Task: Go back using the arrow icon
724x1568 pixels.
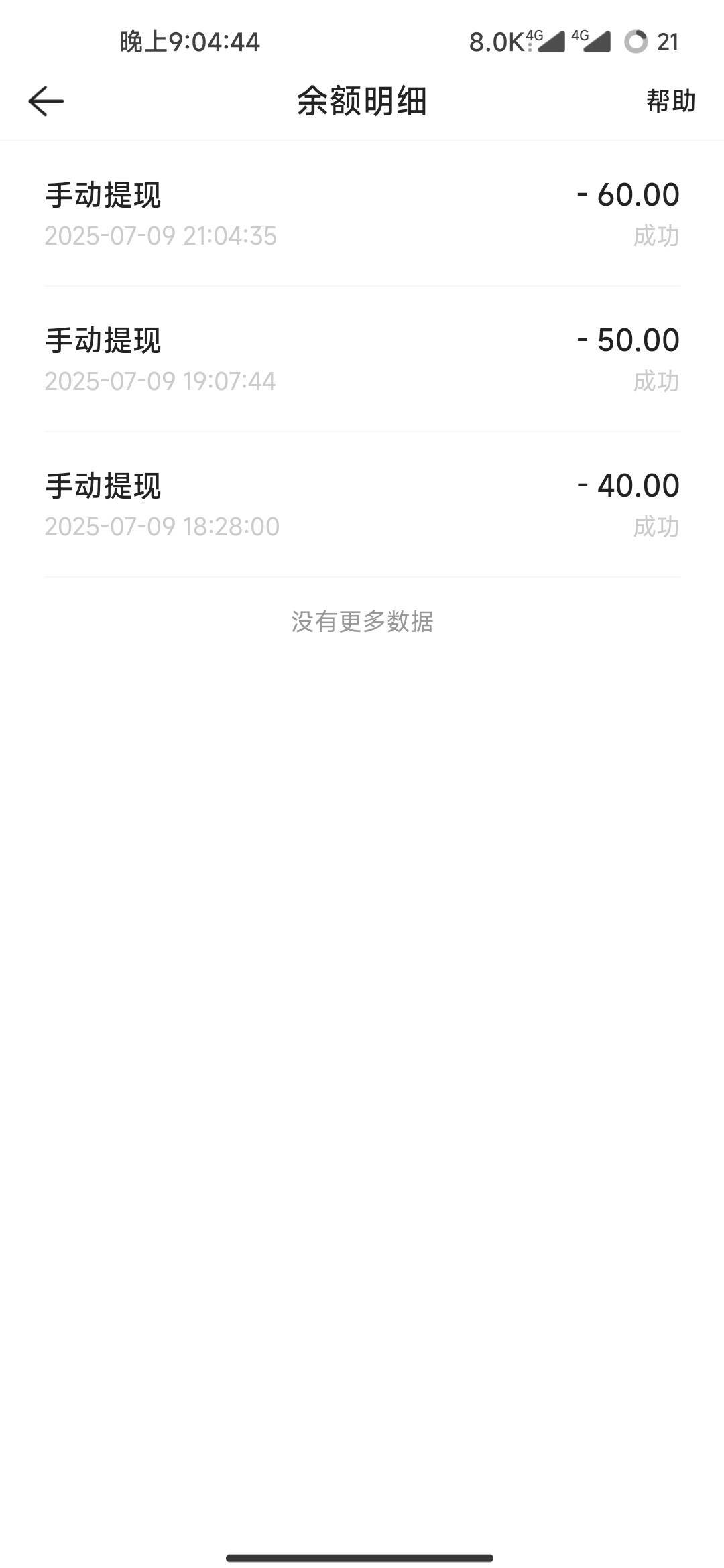Action: point(46,101)
